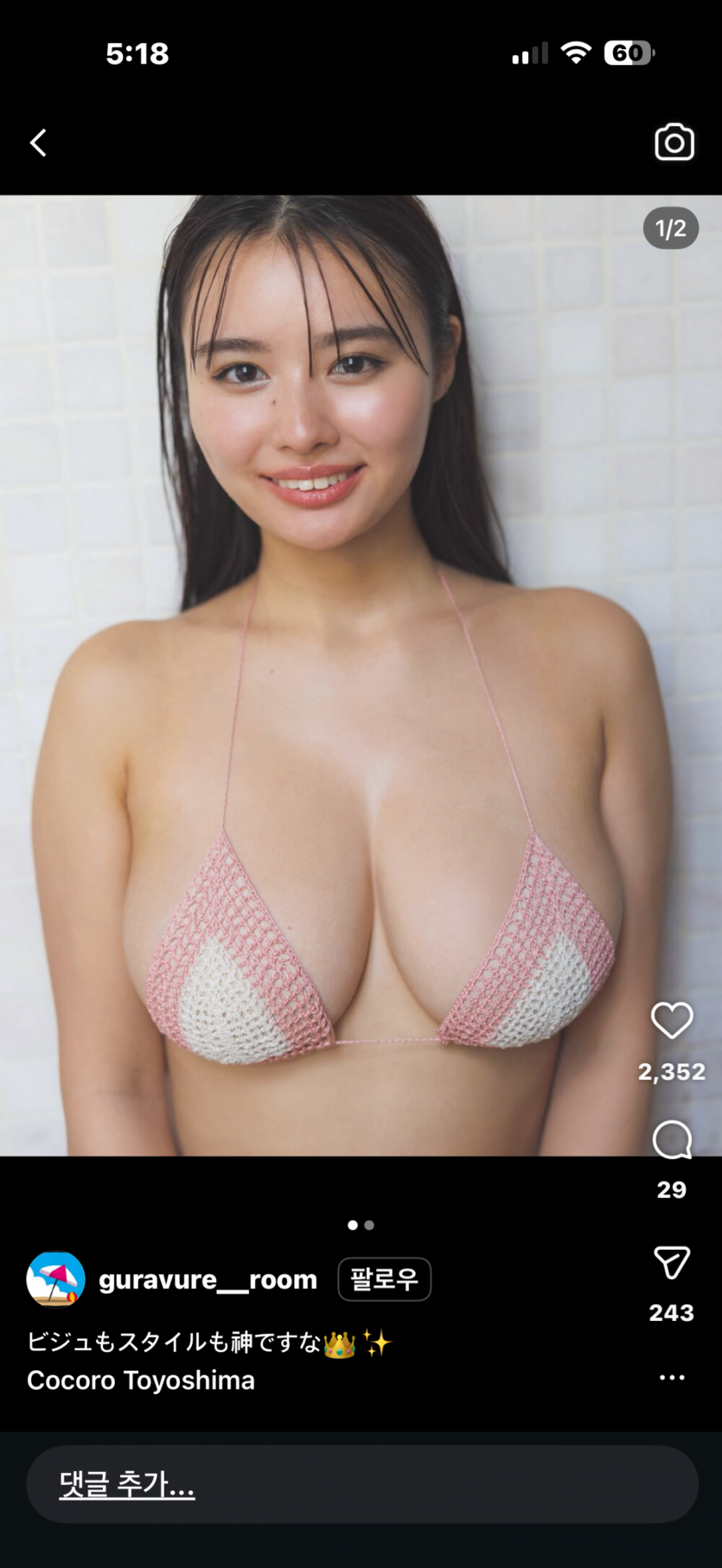Open the three-dot more options menu
This screenshot has width=722, height=1568.
click(672, 1378)
